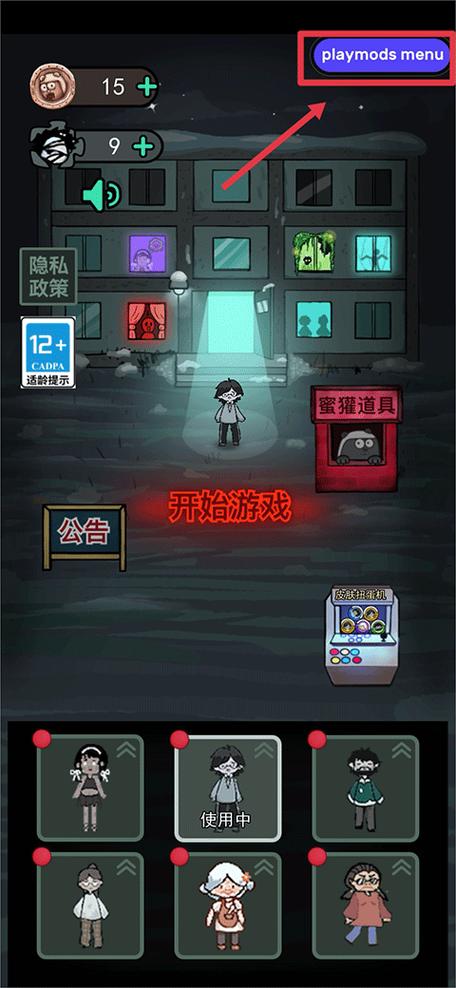Viewport: 456px width, 988px height.
Task: Open the 皮肤扭蛋机 skin gacha machine
Action: 362,636
